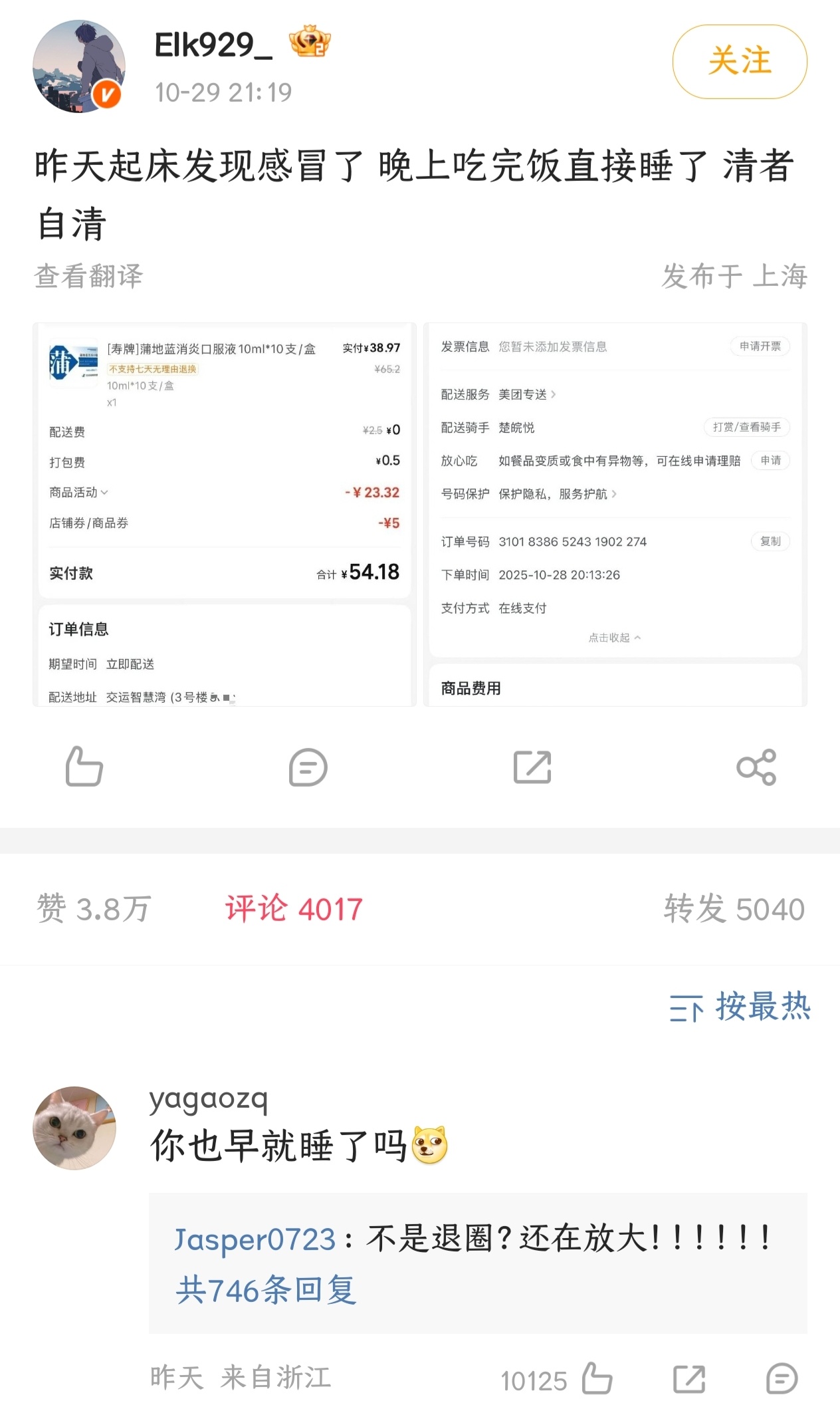Open the right order details image
Viewport: 840px width, 1405px height.
click(615, 515)
